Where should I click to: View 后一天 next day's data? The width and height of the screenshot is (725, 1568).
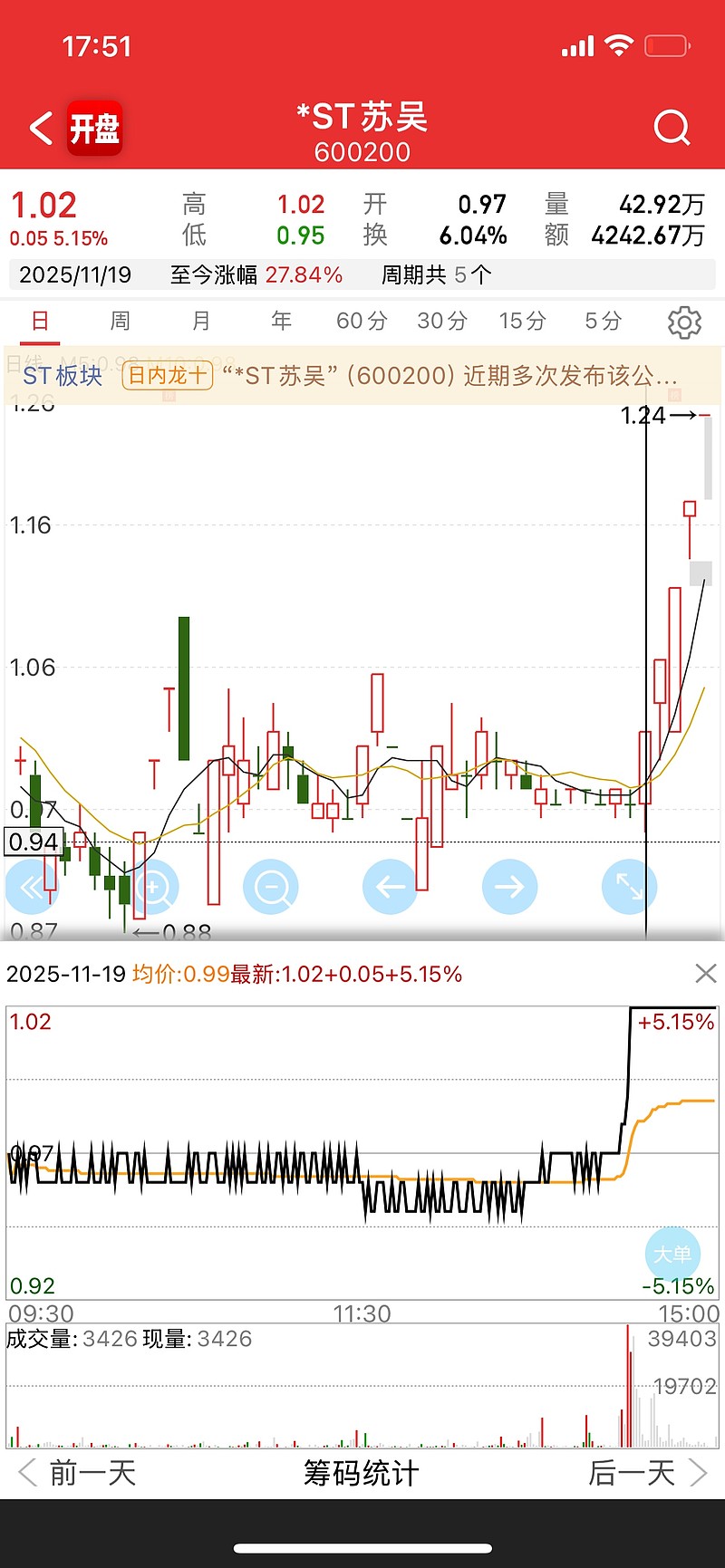pos(647,1473)
